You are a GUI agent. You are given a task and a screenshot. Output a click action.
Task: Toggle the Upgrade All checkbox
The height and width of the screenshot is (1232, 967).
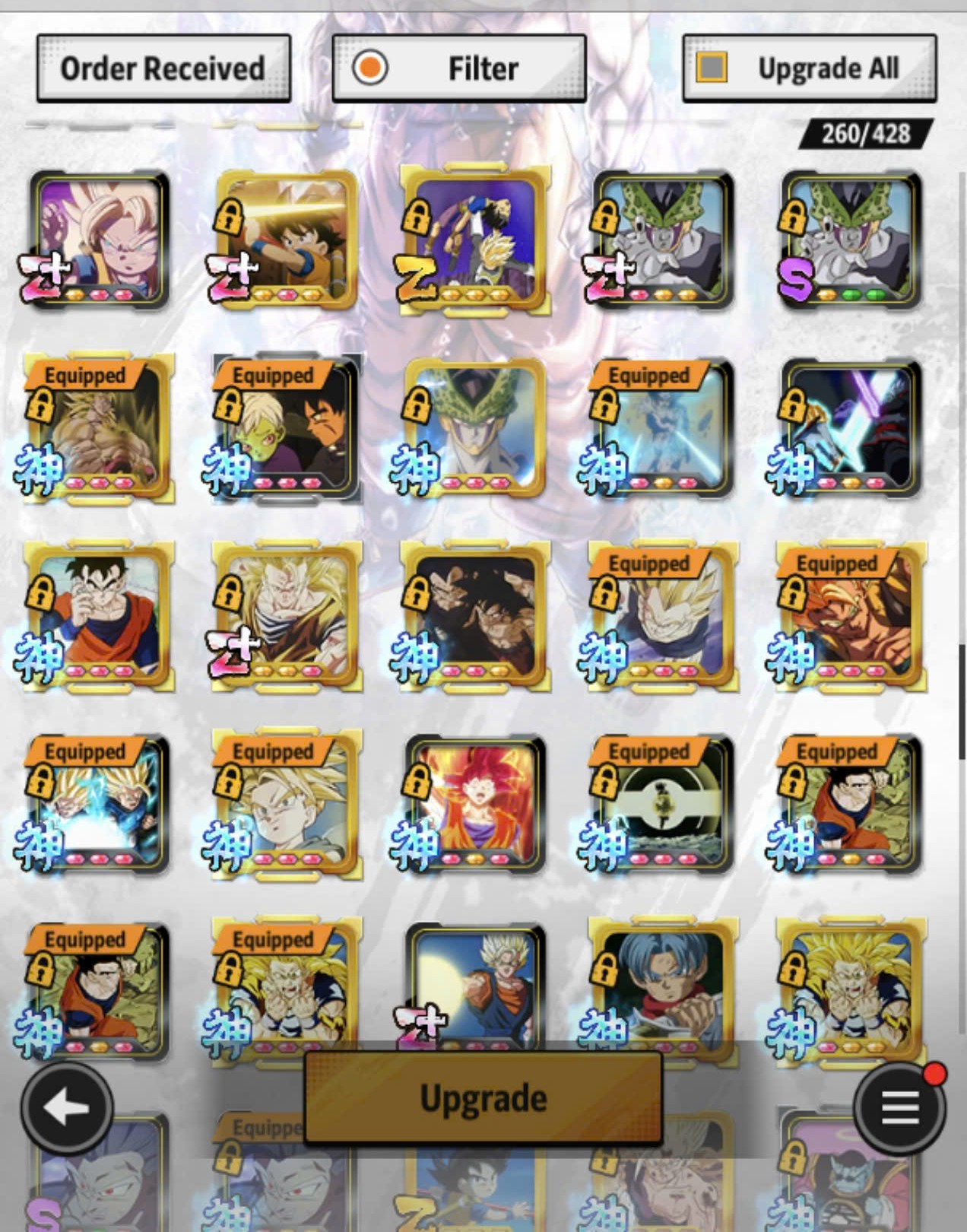712,68
